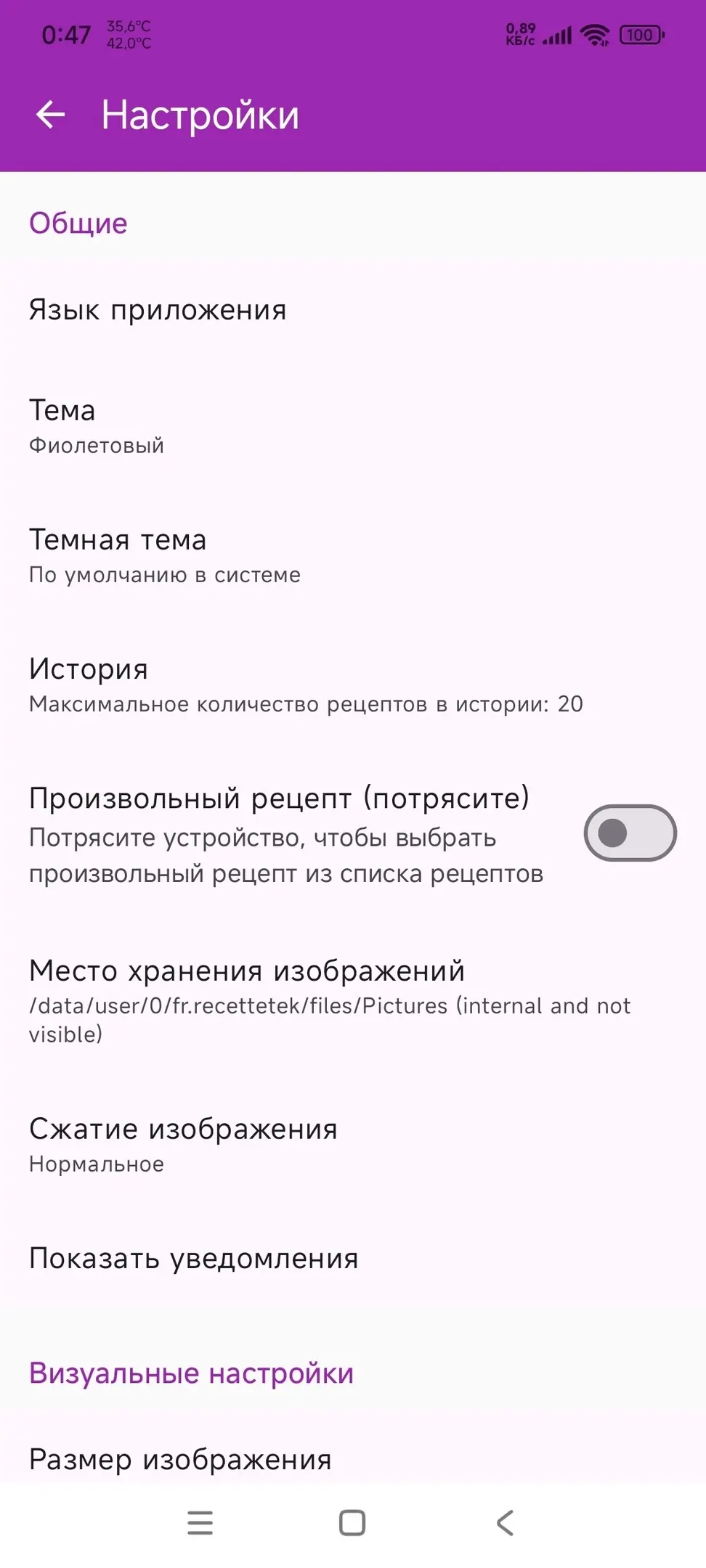Enable Произвольный рецепт shake toggle
Screen dimensions: 706x1568
click(x=629, y=833)
